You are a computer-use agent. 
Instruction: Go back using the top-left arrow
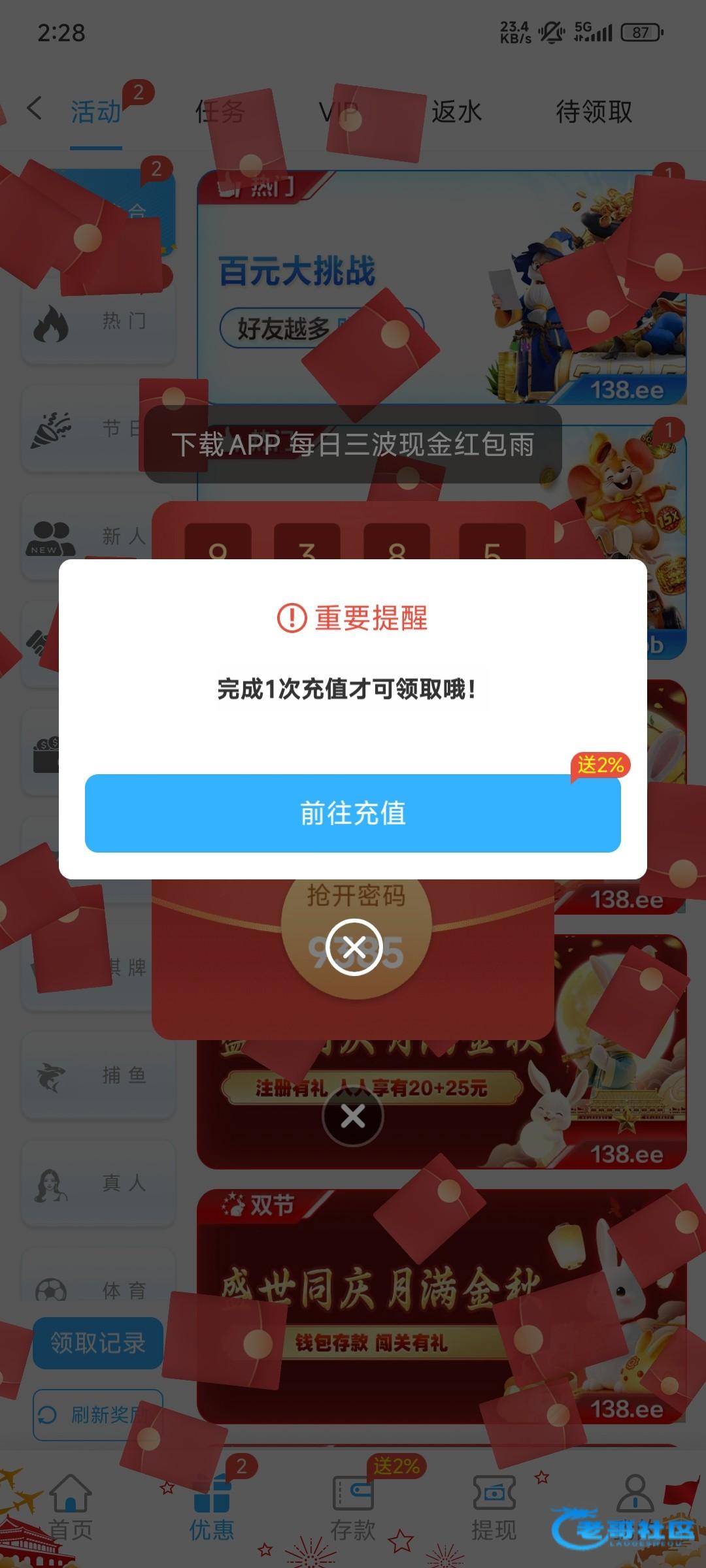(35, 108)
